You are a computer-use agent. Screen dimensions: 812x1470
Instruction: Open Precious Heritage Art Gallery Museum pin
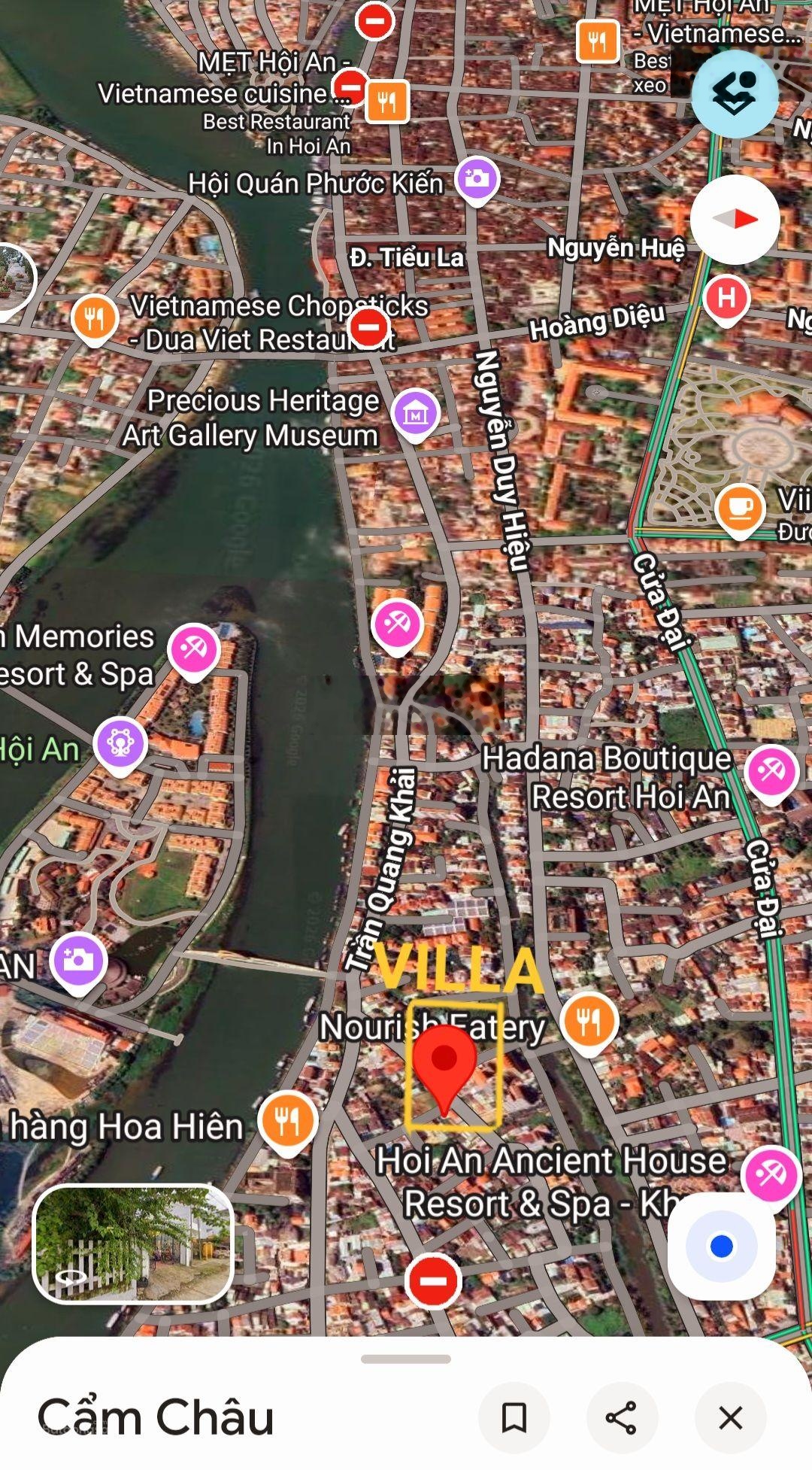tap(415, 413)
